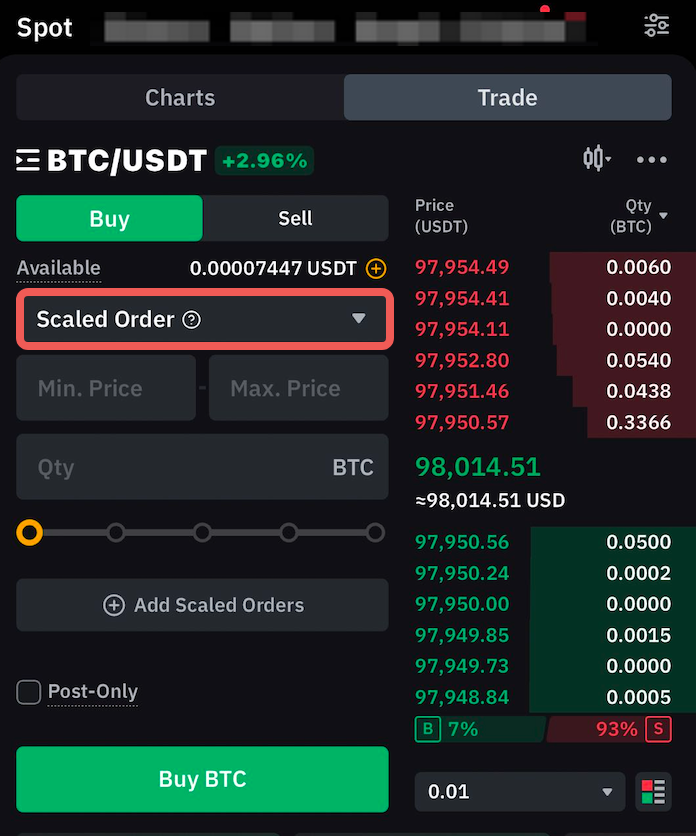The image size is (696, 836).
Task: Expand the Scaled Order type dropdown
Action: tap(358, 319)
